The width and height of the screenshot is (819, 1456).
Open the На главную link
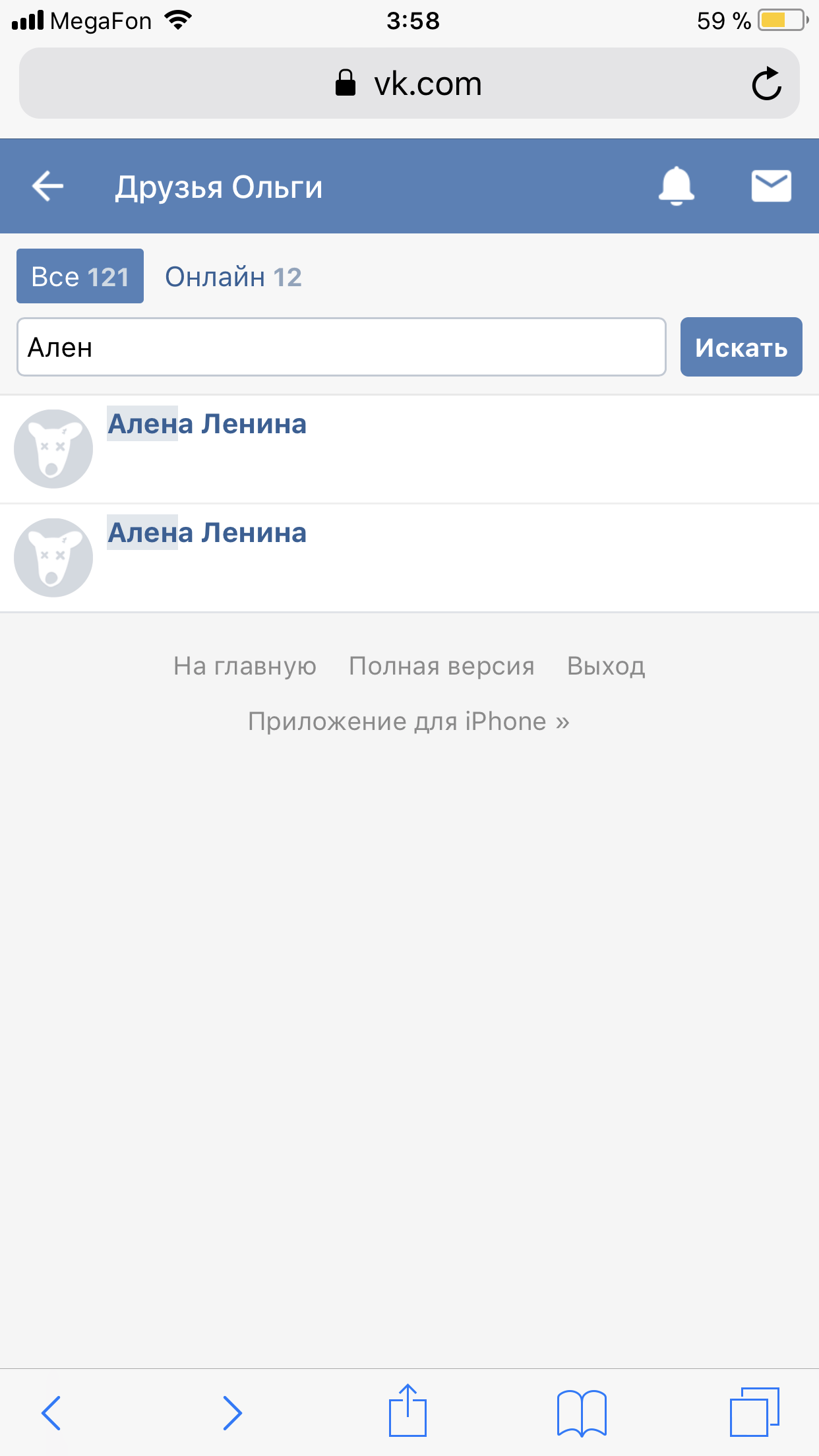tap(245, 666)
